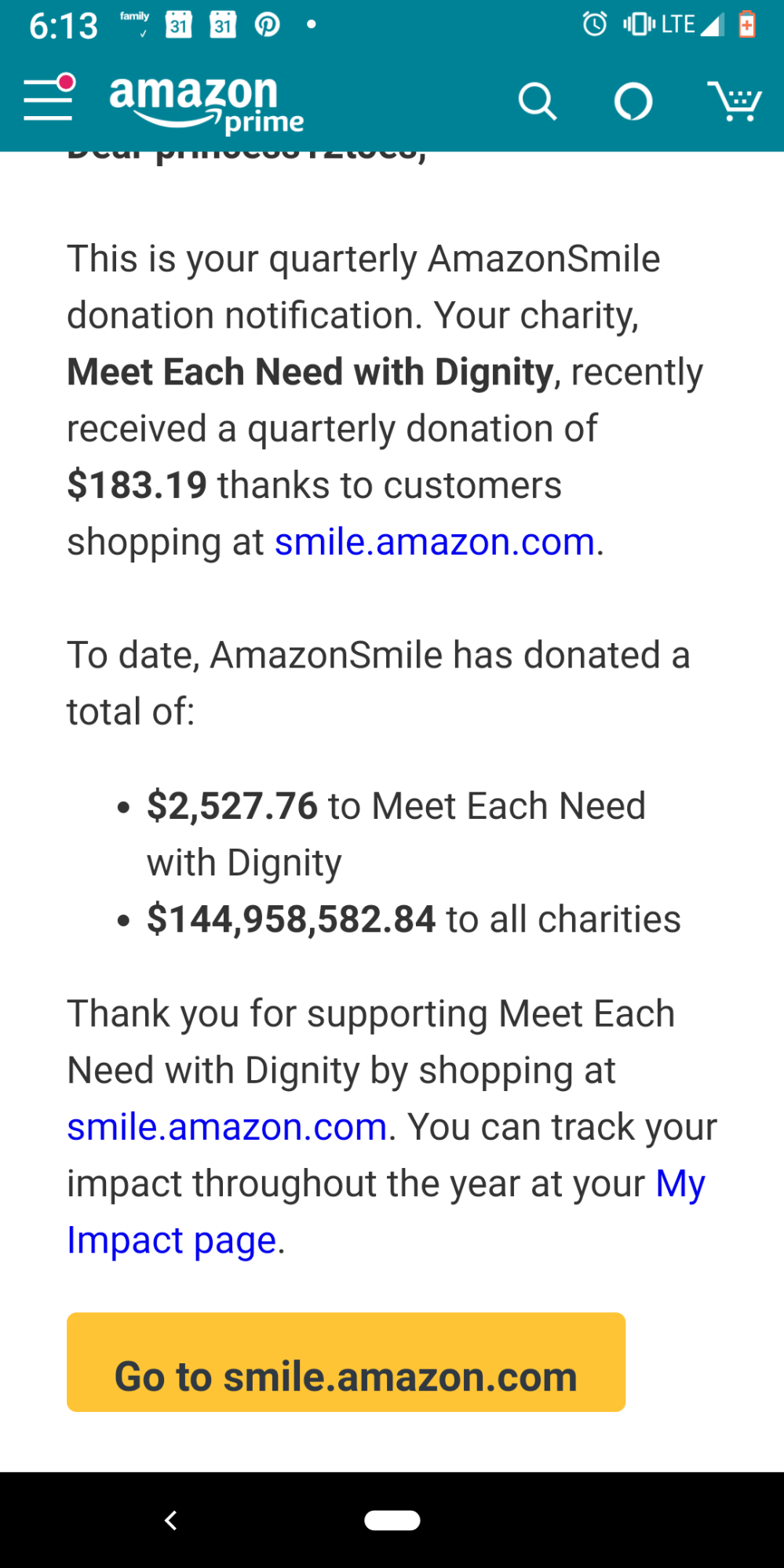Tap the Go to smile.amazon.com button
The width and height of the screenshot is (784, 1568).
(x=346, y=1362)
